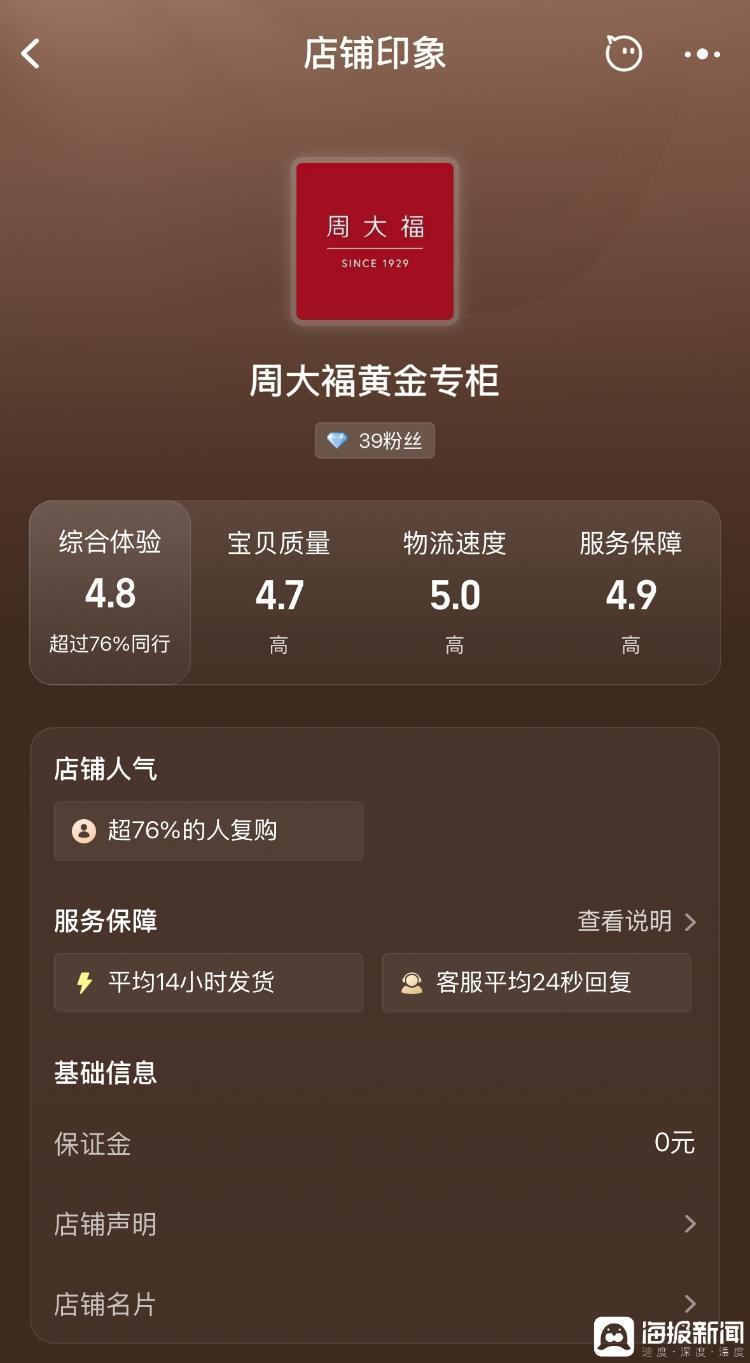Expand the 查看说明 chevron

click(x=690, y=922)
